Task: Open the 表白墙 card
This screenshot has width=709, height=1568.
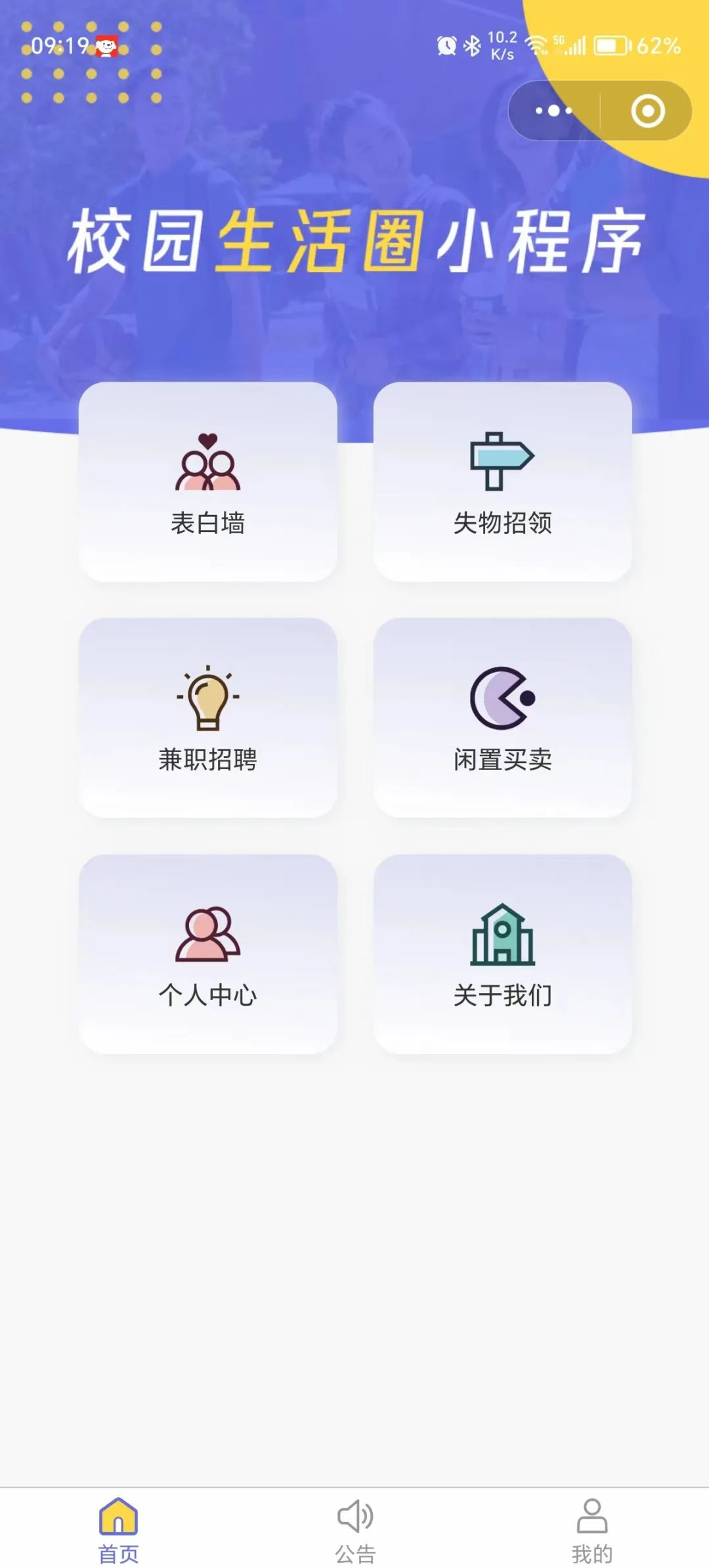Action: [207, 482]
